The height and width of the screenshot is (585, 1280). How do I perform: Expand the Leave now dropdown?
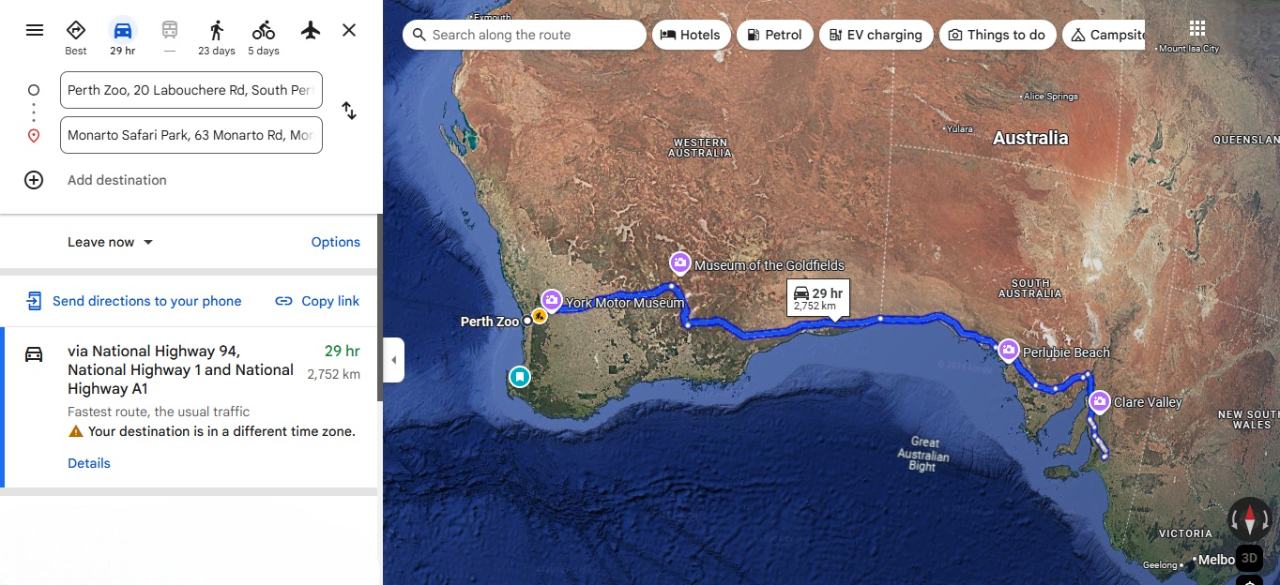pos(111,242)
